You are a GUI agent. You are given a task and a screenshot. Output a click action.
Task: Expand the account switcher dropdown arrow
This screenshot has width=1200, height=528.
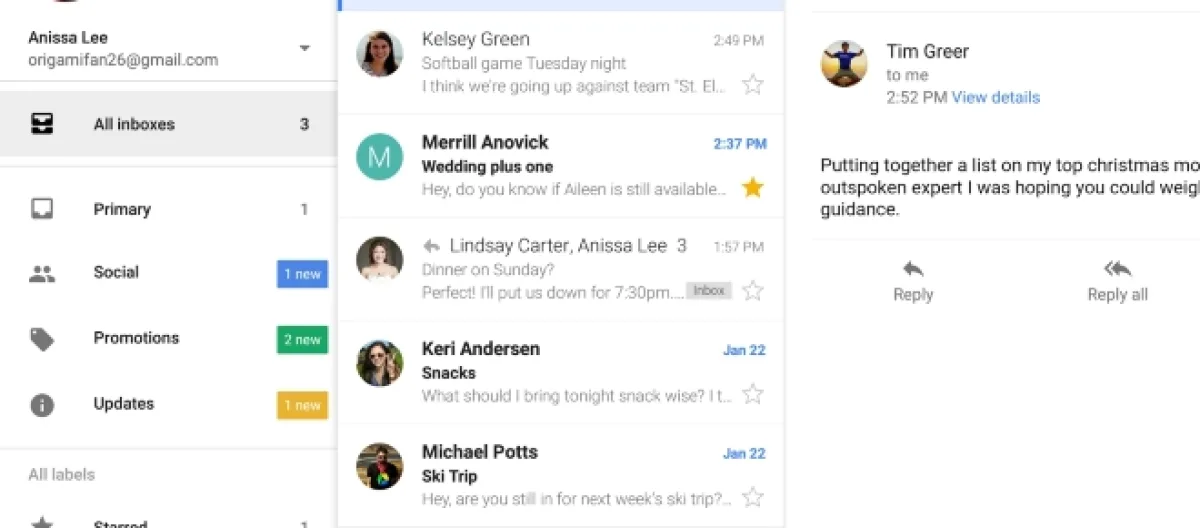coord(304,48)
